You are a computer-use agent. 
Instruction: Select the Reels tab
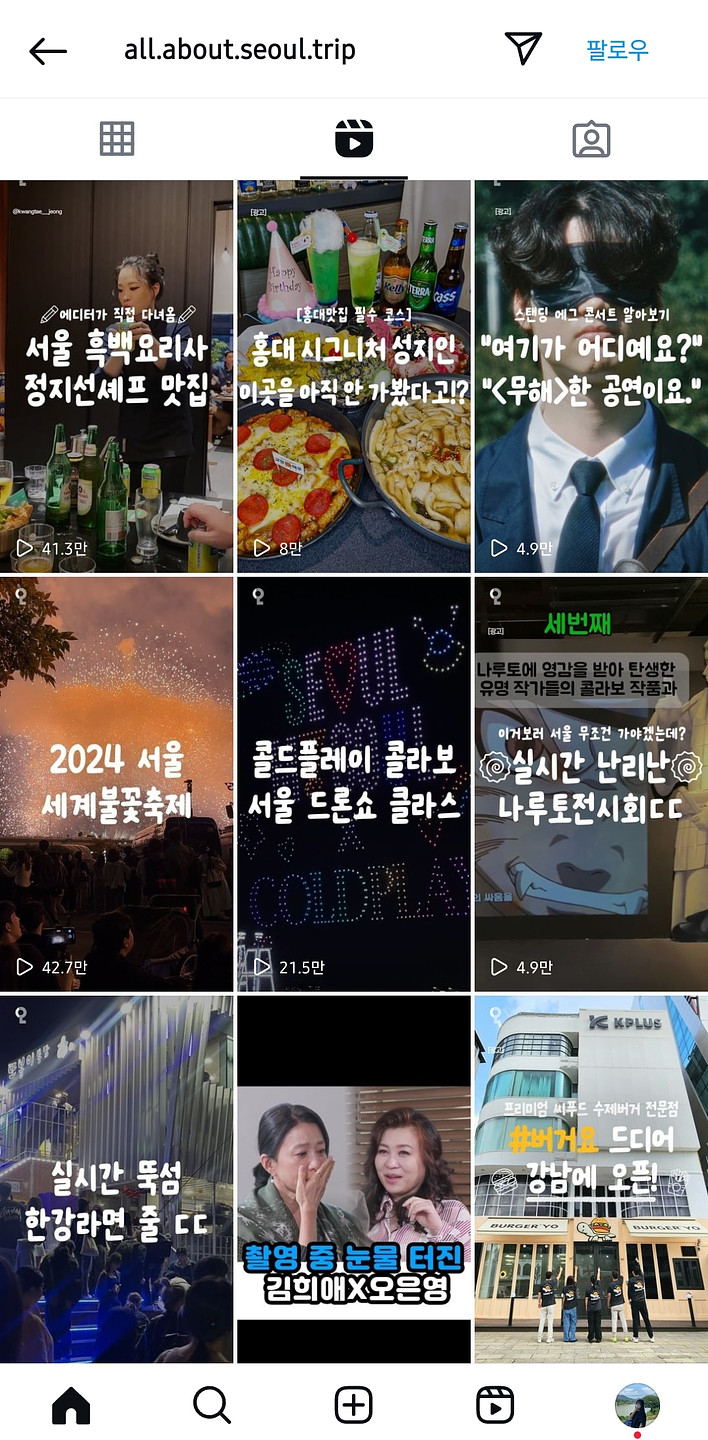(354, 139)
